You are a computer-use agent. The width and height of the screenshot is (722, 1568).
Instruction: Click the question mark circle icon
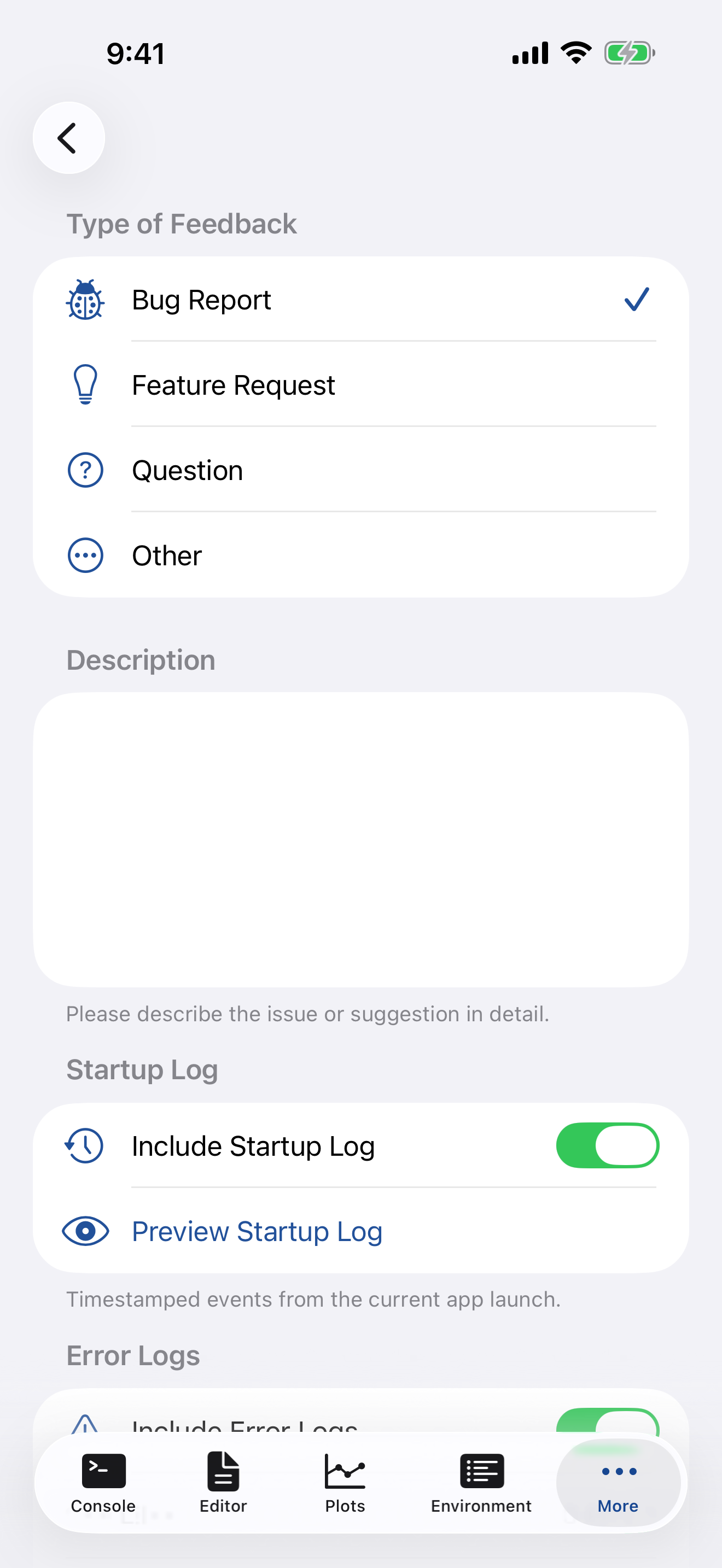(x=85, y=470)
